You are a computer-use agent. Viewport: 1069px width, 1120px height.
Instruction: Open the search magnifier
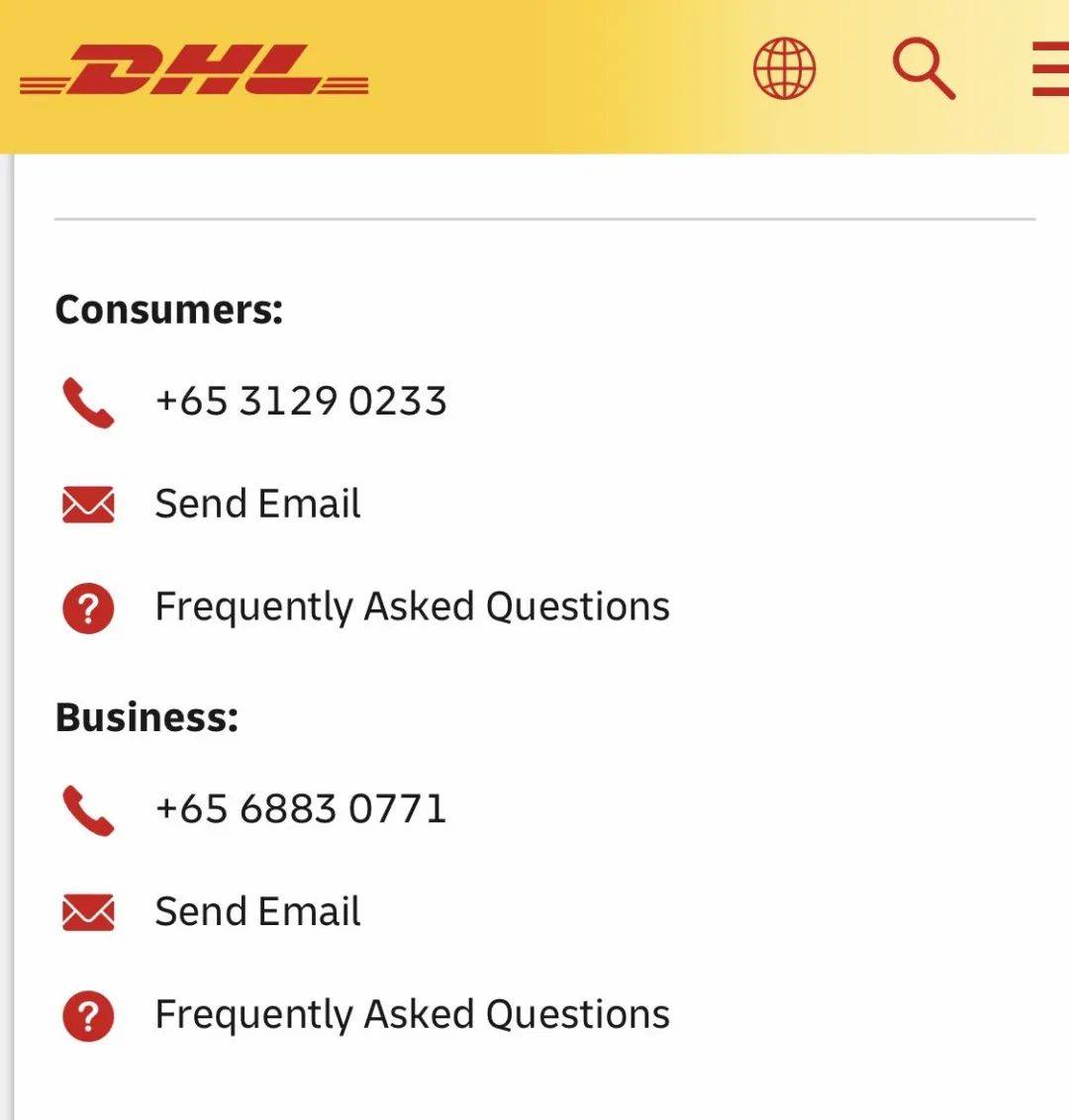(923, 69)
